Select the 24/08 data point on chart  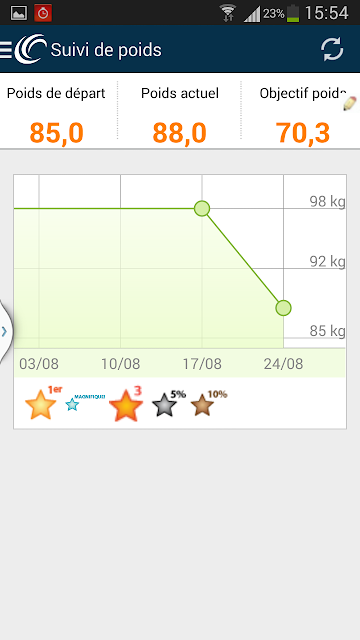click(283, 308)
